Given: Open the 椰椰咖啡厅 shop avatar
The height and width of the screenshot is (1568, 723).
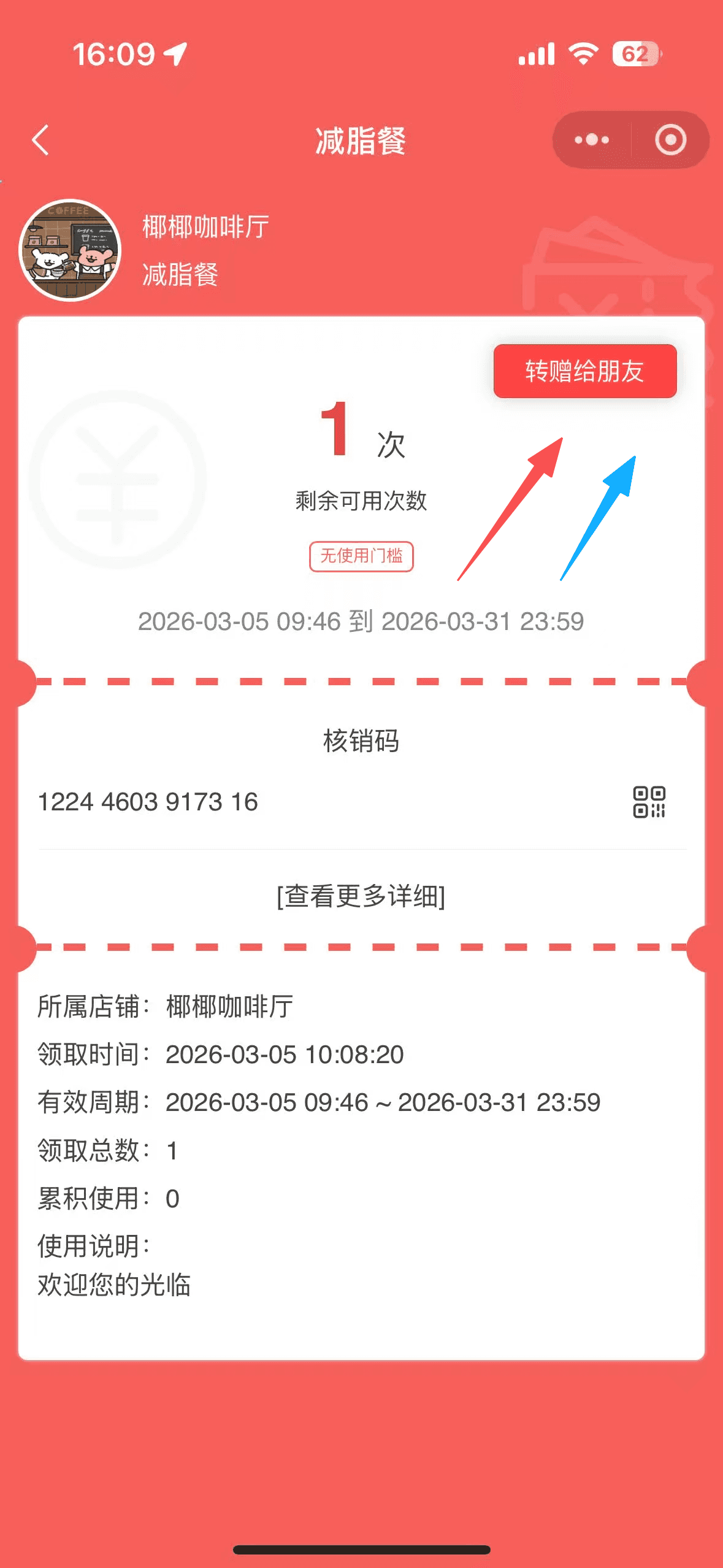Looking at the screenshot, I should [70, 250].
